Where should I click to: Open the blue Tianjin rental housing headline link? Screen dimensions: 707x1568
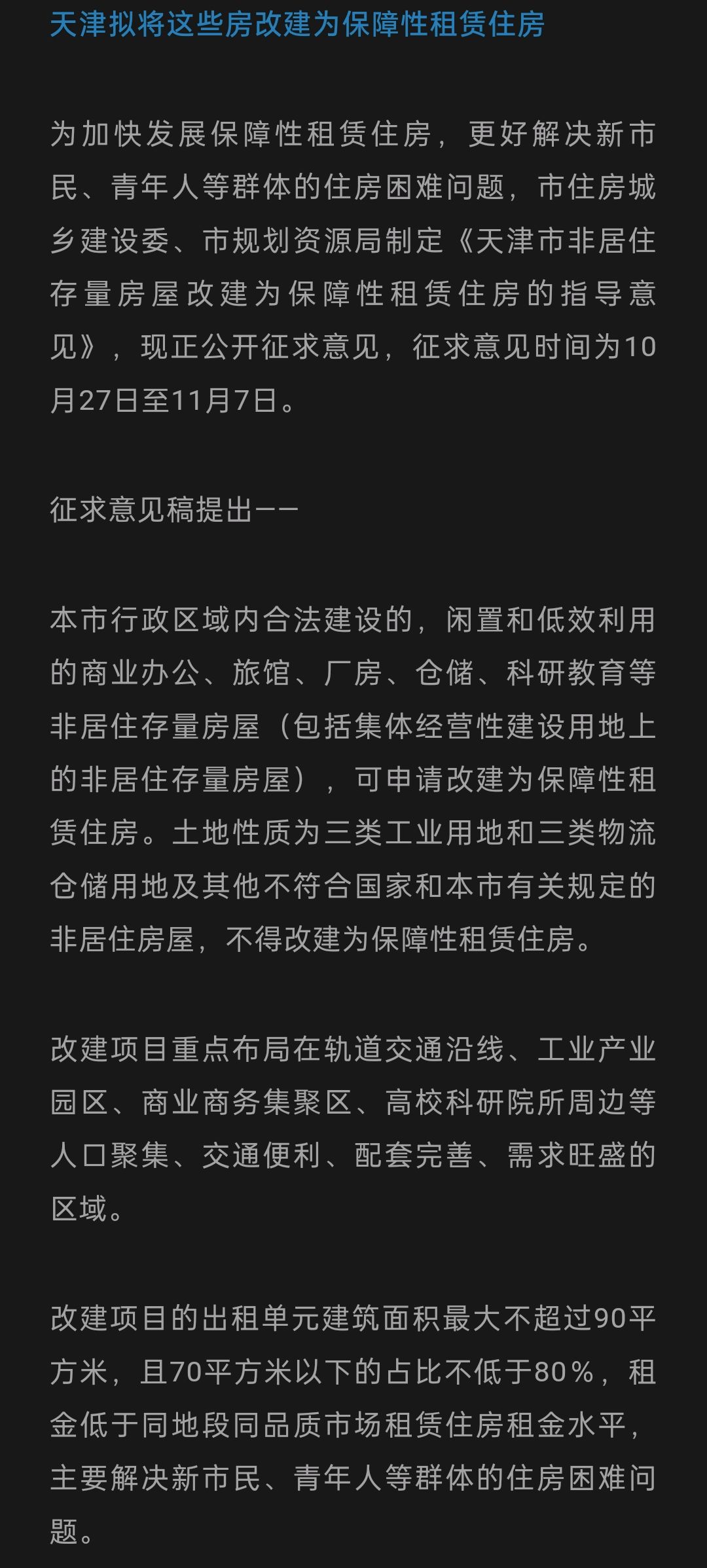(x=297, y=25)
